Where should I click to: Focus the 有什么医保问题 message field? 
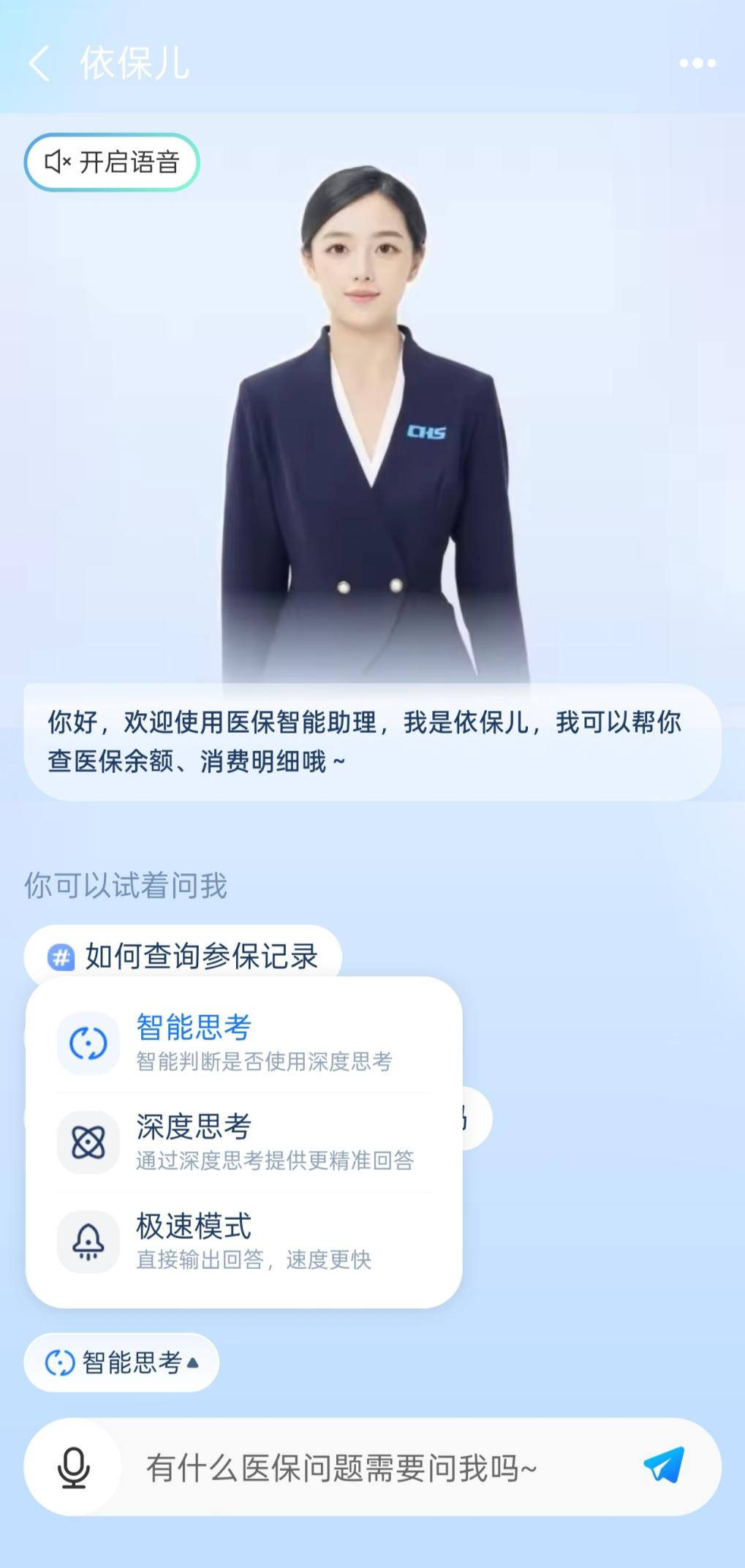366,1468
